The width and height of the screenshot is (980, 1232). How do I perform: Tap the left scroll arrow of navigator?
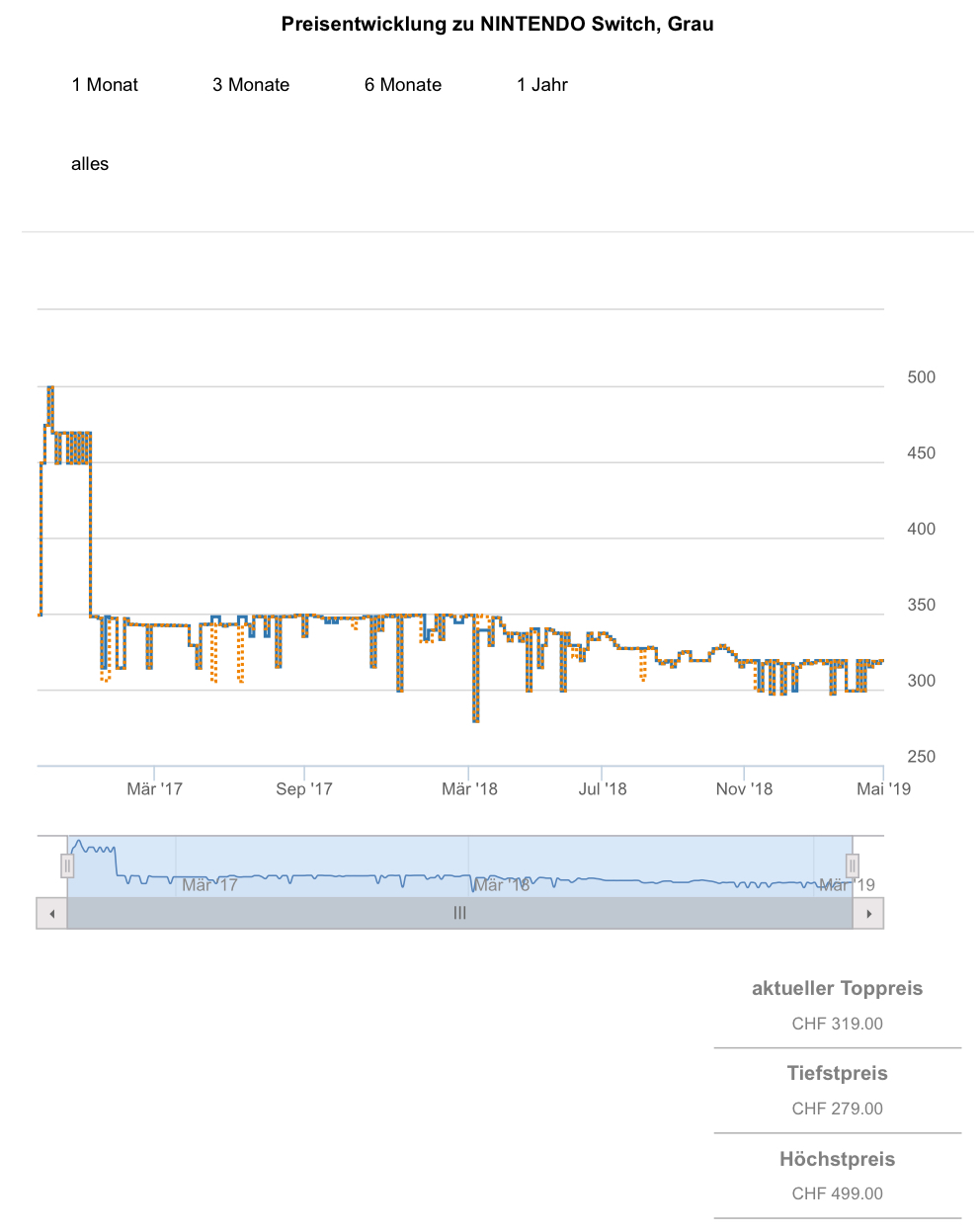51,914
